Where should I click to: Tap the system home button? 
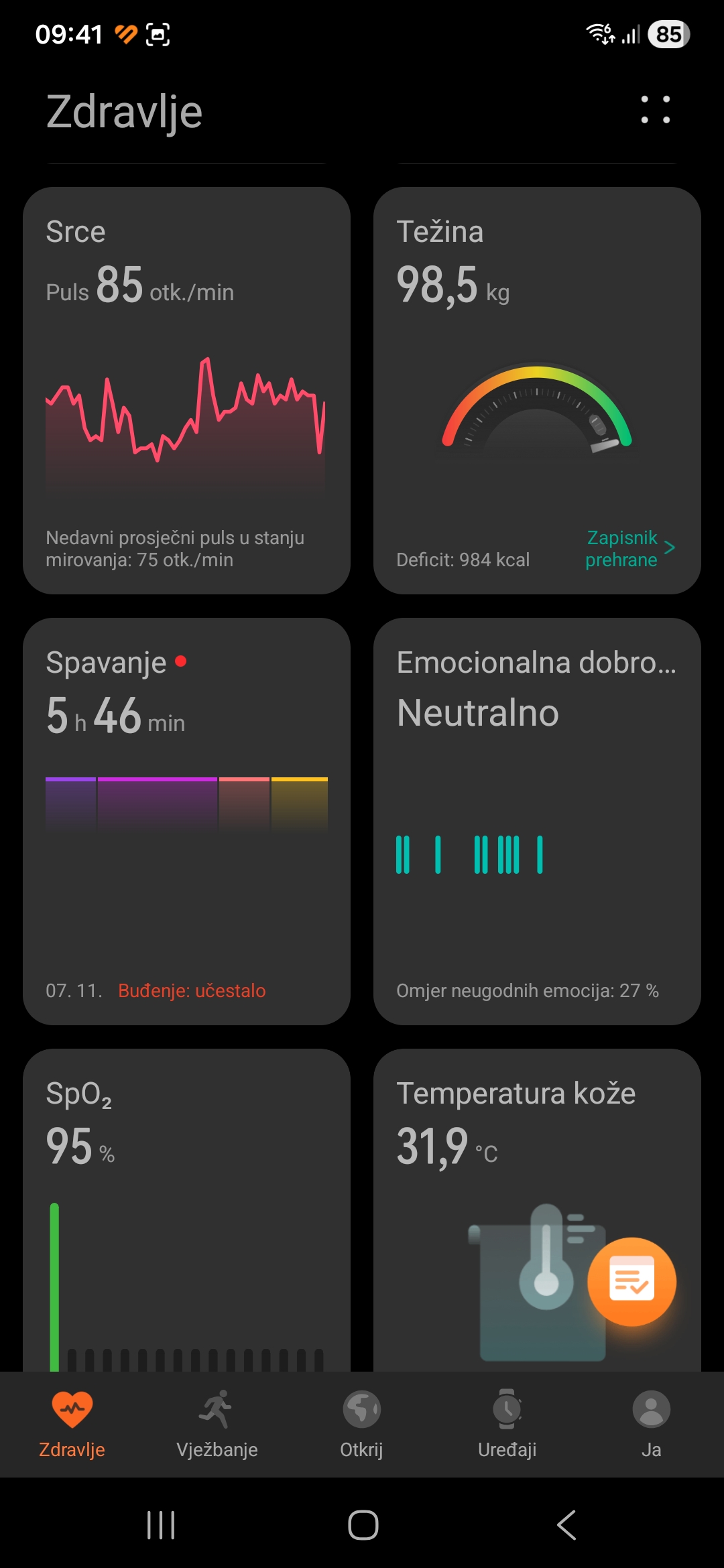click(x=363, y=1525)
